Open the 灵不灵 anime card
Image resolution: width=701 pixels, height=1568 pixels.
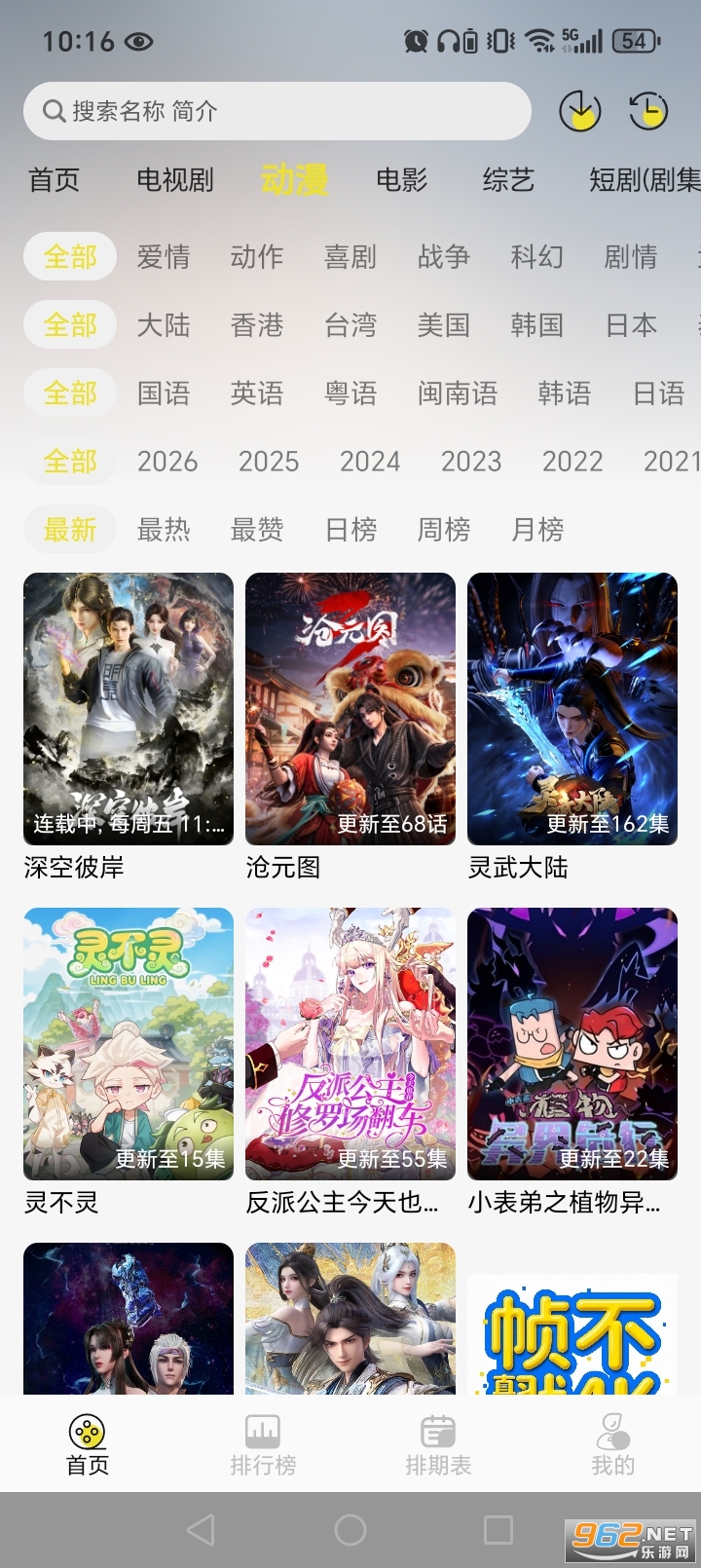tap(129, 1044)
